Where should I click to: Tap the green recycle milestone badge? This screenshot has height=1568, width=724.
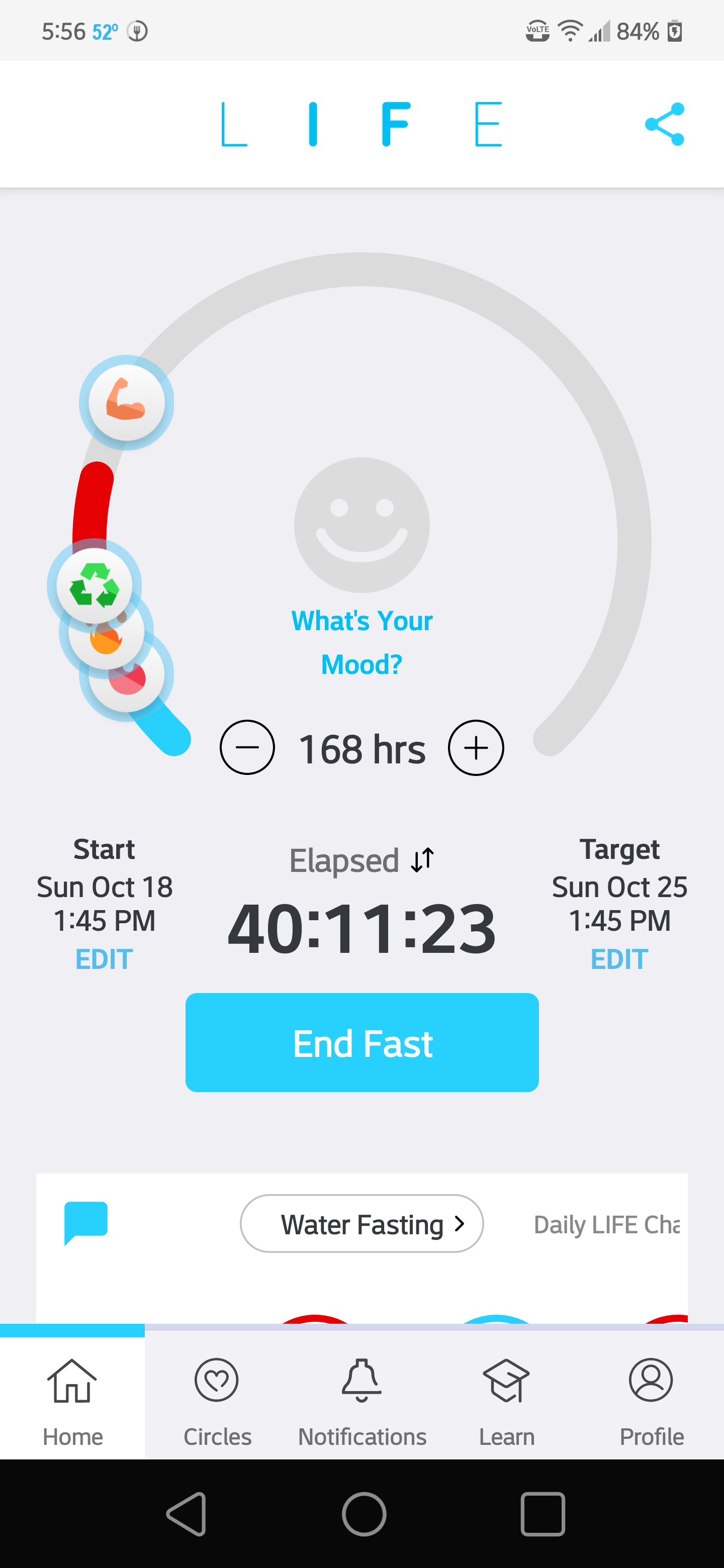pos(94,585)
